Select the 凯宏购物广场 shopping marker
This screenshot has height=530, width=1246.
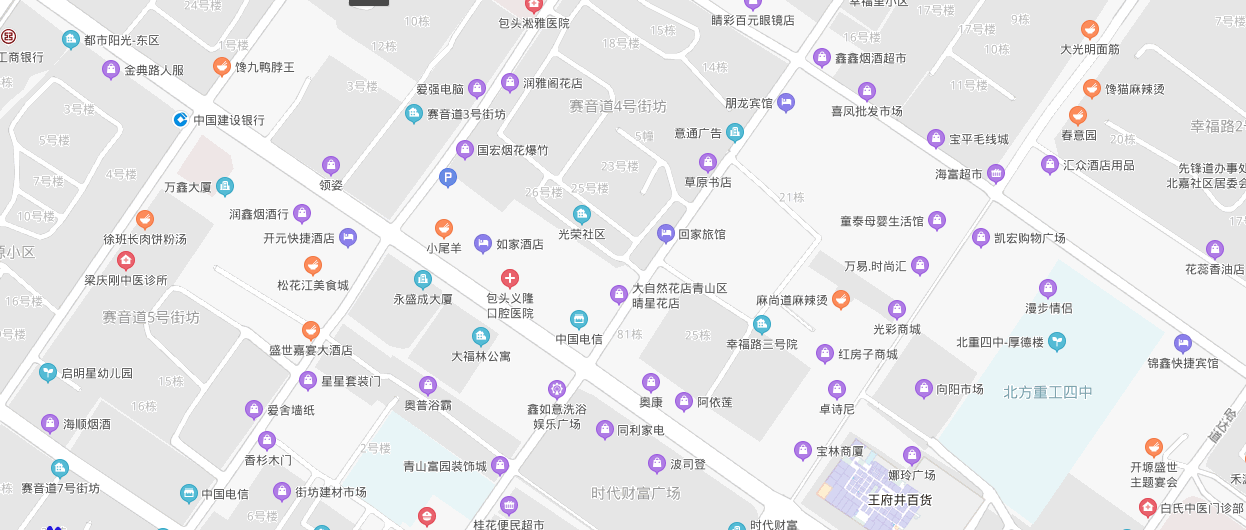pyautogui.click(x=981, y=237)
